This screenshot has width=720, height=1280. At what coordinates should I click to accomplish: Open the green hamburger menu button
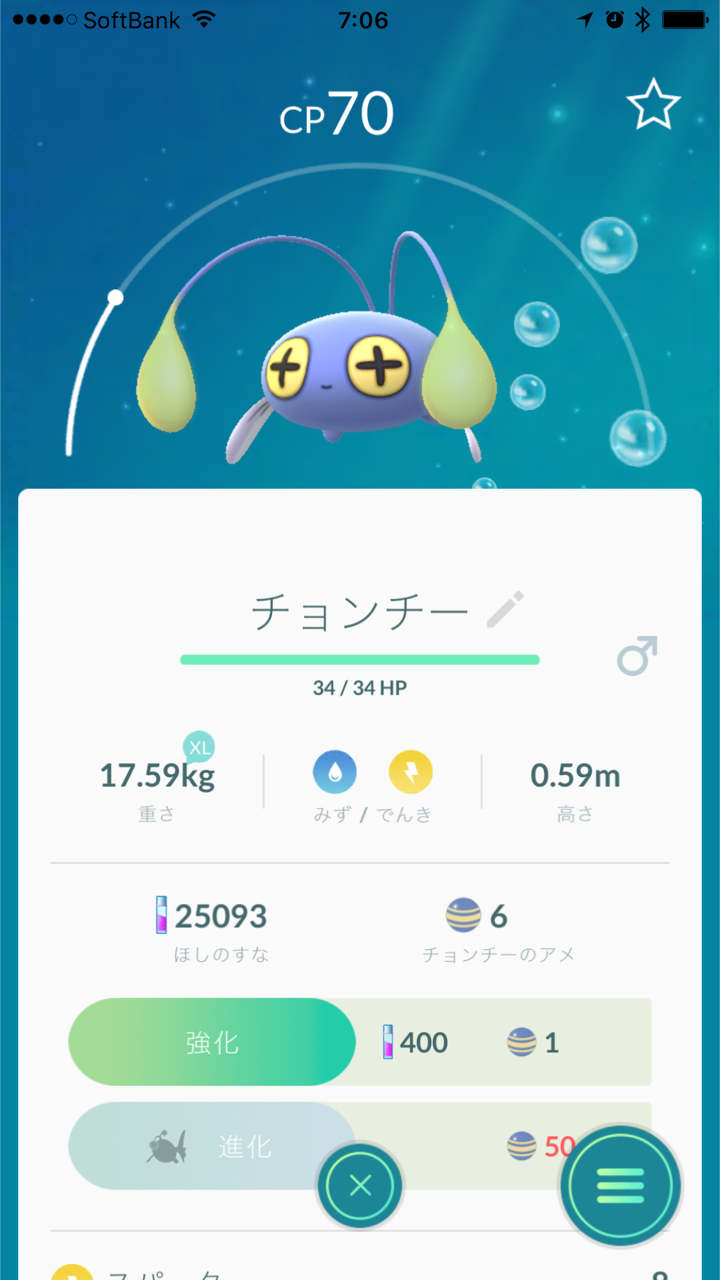coord(620,1187)
